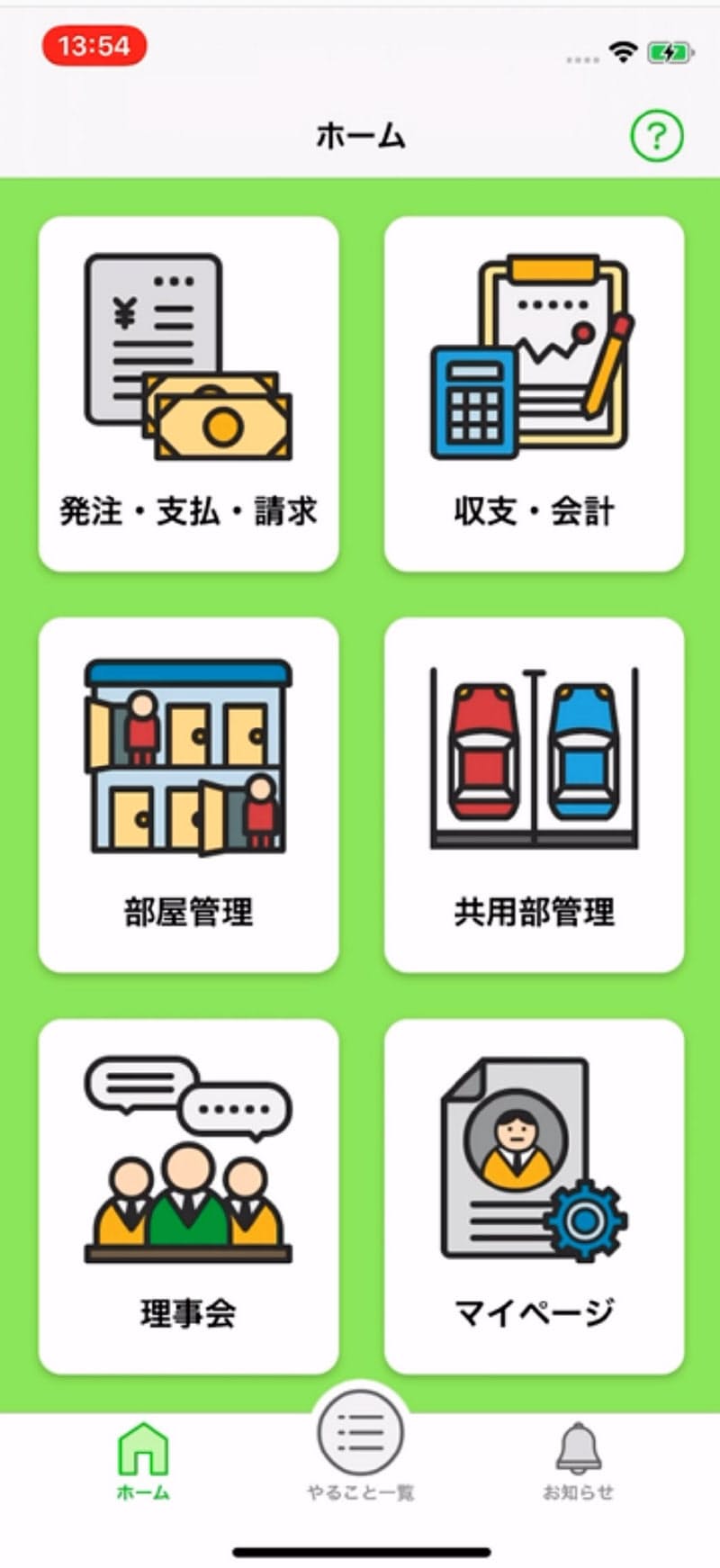
Task: Switch to the ホーム tab
Action: tap(143, 1461)
